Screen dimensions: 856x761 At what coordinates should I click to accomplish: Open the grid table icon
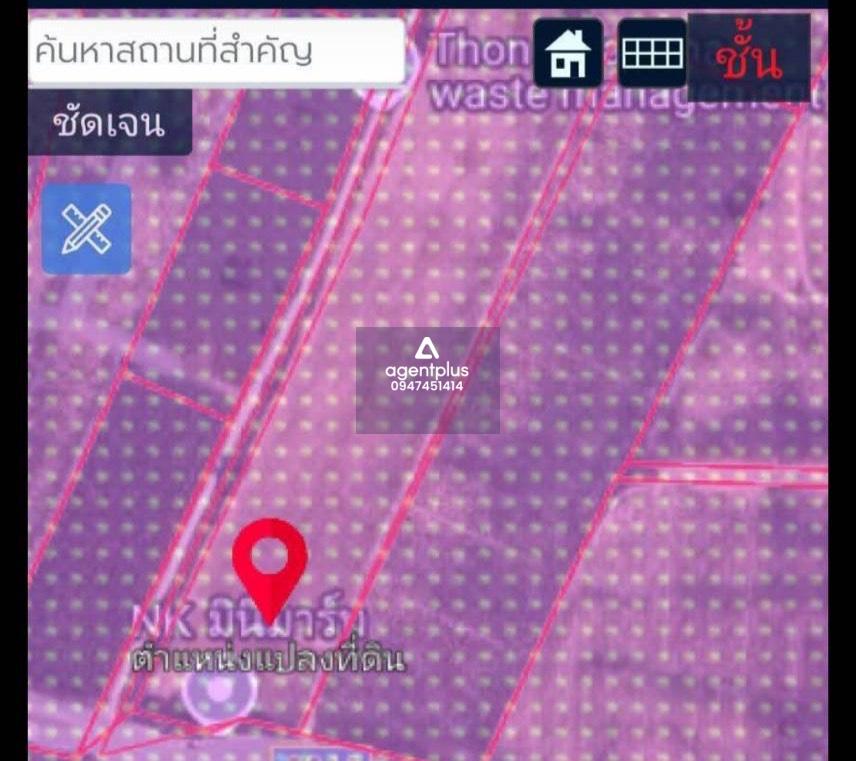[652, 53]
